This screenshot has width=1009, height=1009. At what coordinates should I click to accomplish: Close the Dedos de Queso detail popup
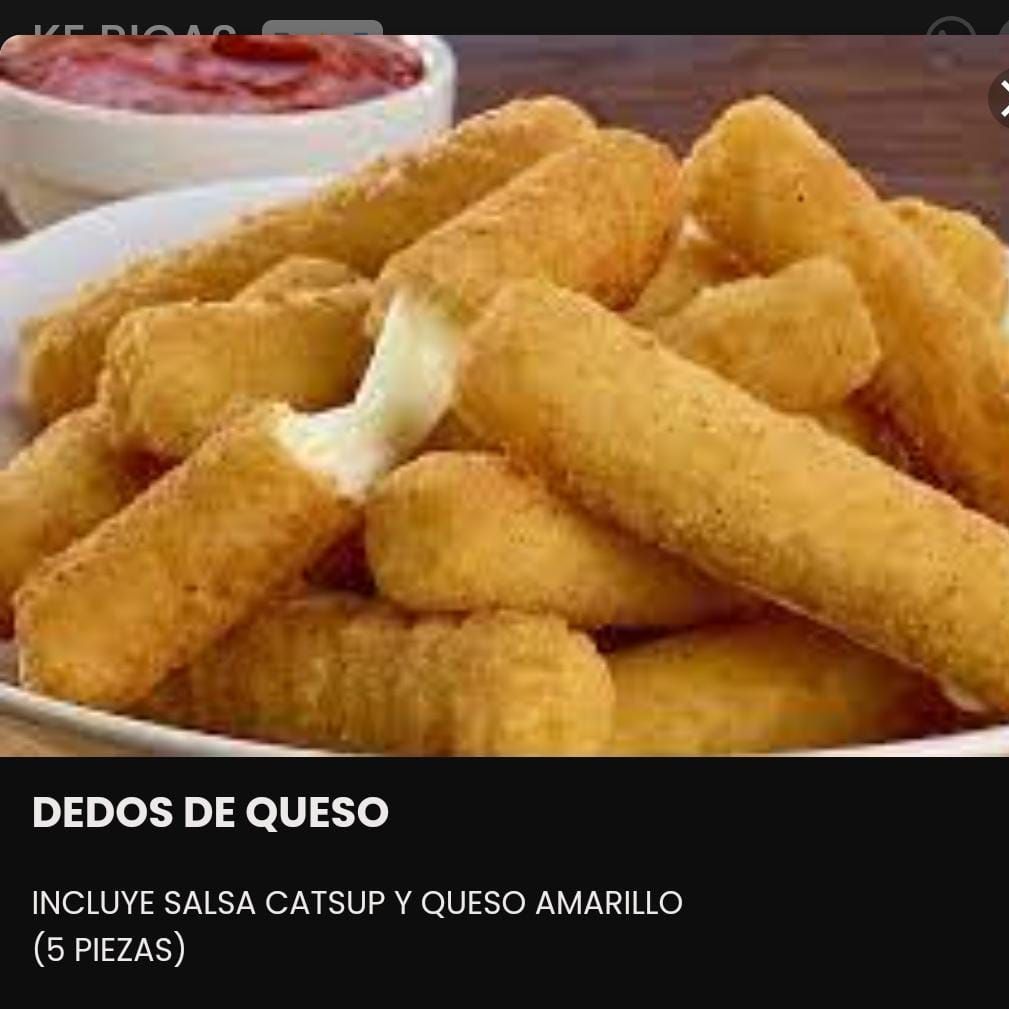point(1001,98)
